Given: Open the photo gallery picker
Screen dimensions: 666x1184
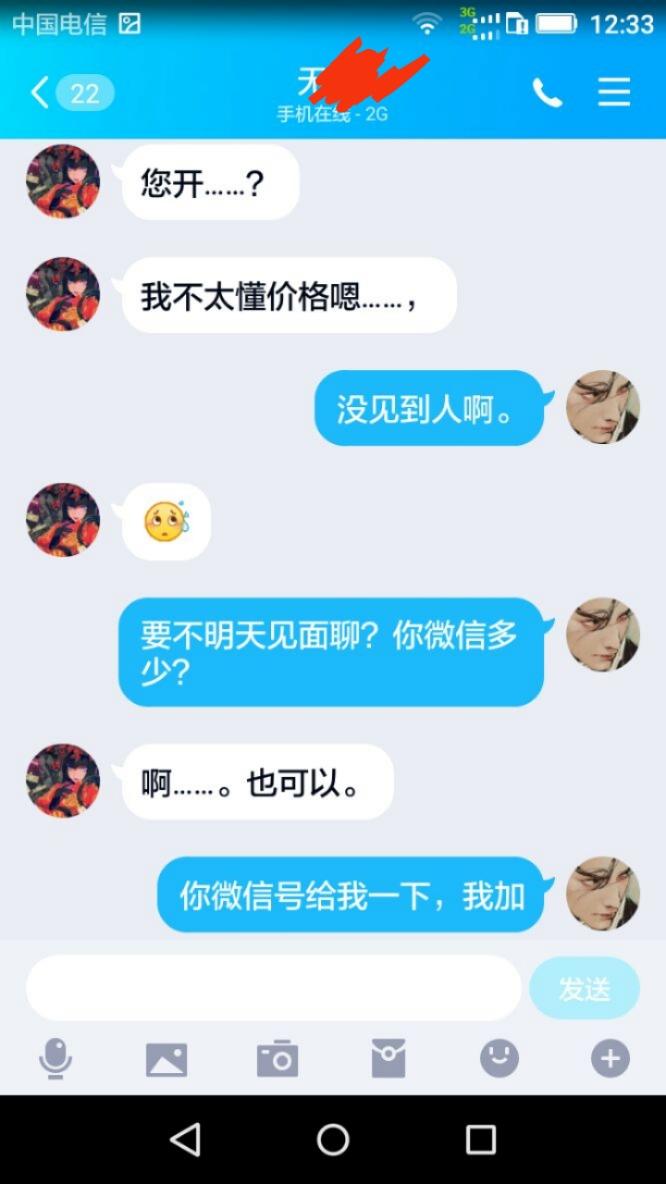Looking at the screenshot, I should pos(166,1058).
